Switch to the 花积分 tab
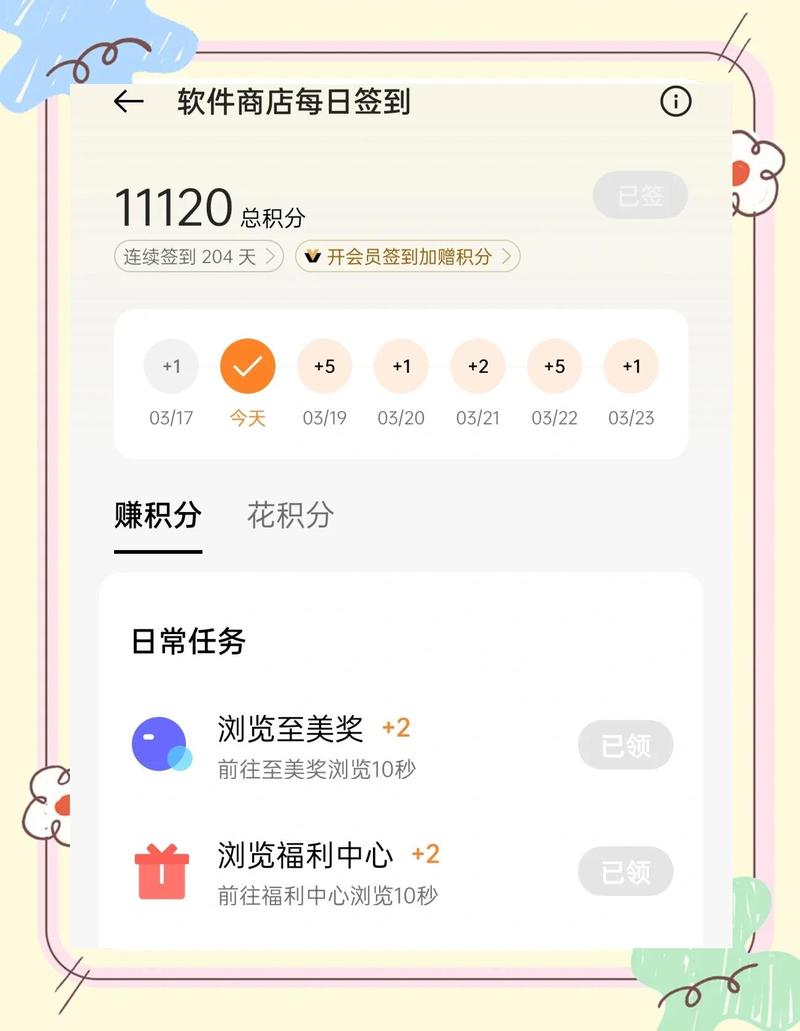Screen dimensions: 800x1031 [x=290, y=516]
